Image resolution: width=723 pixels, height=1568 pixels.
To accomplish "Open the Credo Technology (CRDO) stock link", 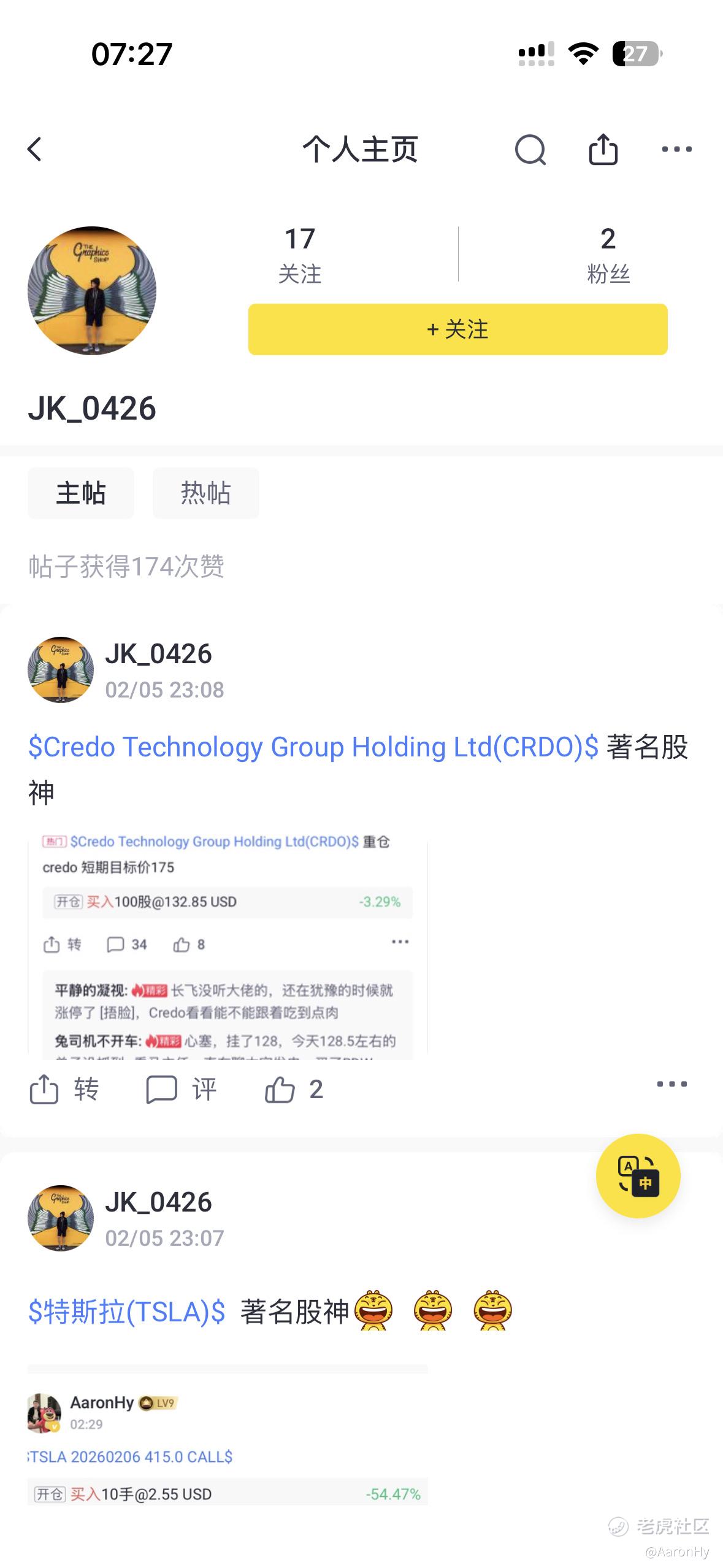I will tap(313, 747).
